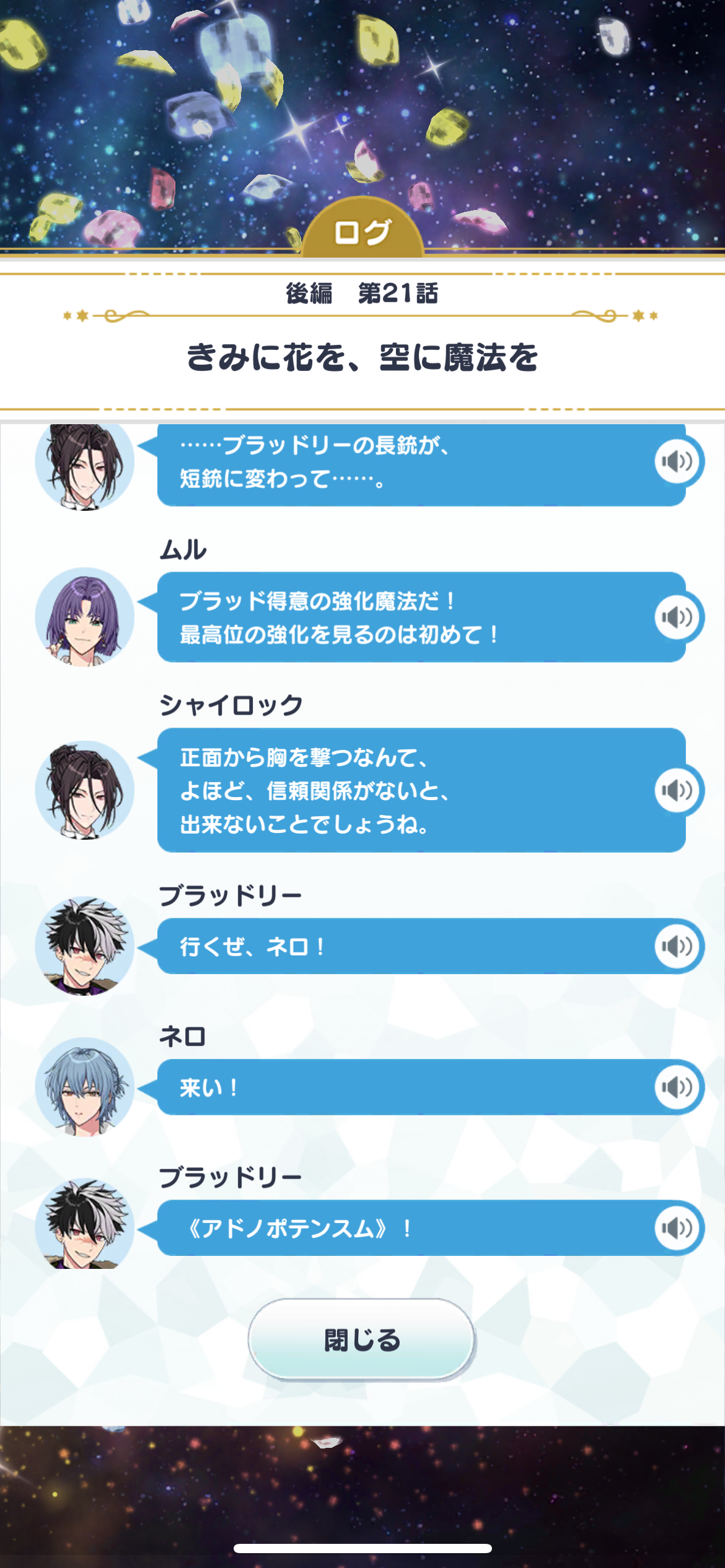Image resolution: width=725 pixels, height=1568 pixels.
Task: Play ブラッドリー's 行くぜ、ネロ! voice
Action: point(677,946)
